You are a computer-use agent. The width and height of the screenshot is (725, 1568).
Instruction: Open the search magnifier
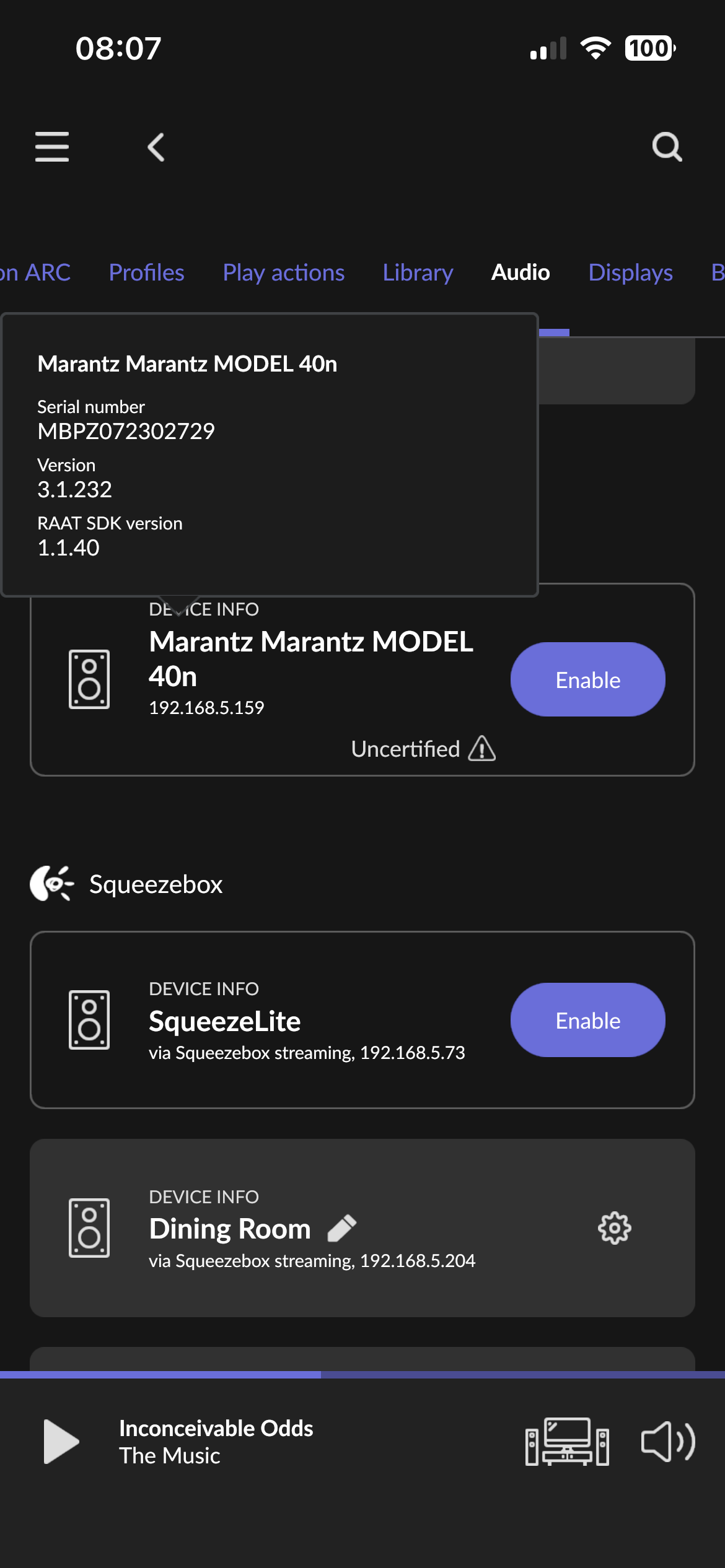point(667,147)
